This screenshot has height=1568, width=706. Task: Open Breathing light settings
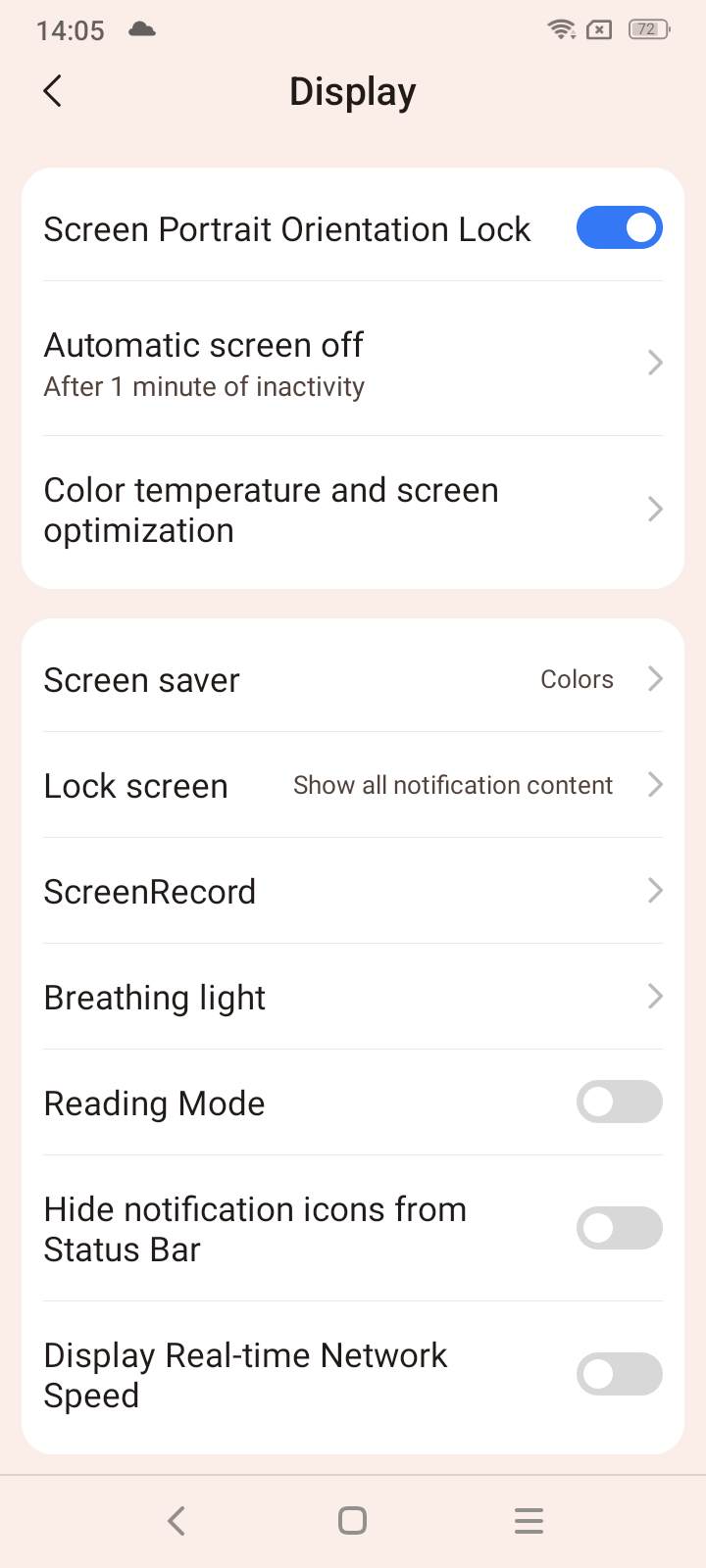[x=353, y=997]
